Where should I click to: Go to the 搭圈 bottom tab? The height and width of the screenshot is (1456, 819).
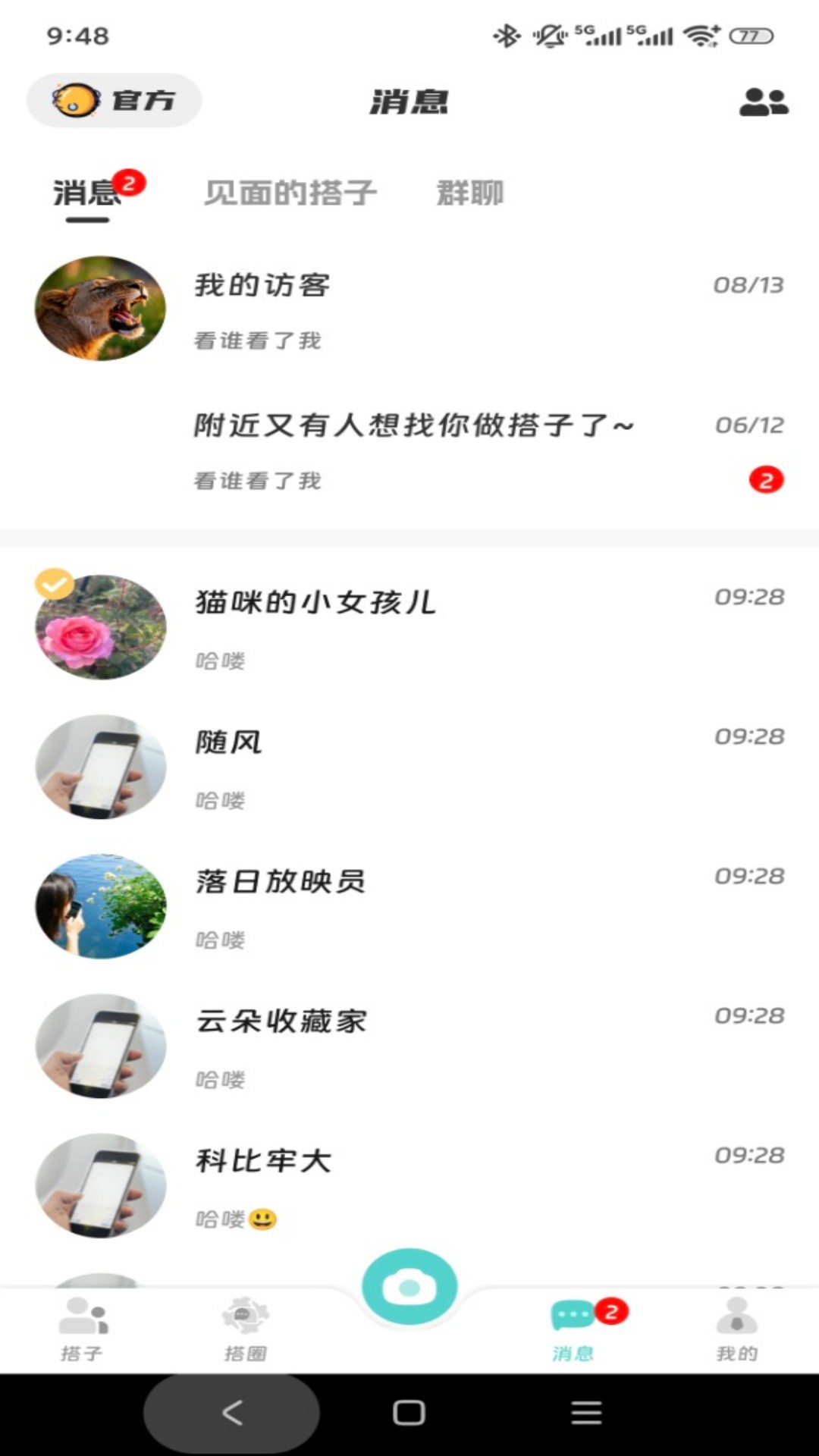[x=246, y=1329]
